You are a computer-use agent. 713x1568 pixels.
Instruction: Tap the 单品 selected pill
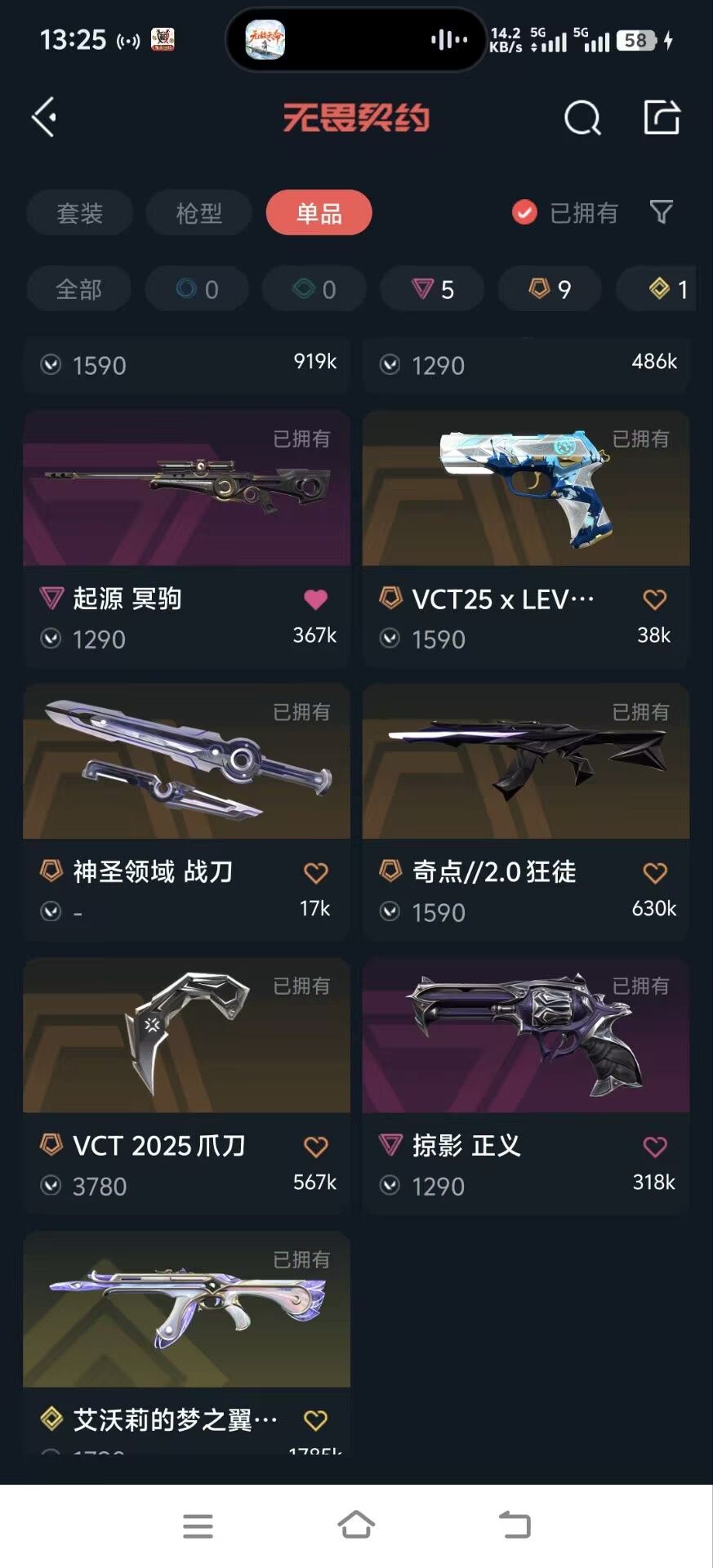[x=319, y=212]
